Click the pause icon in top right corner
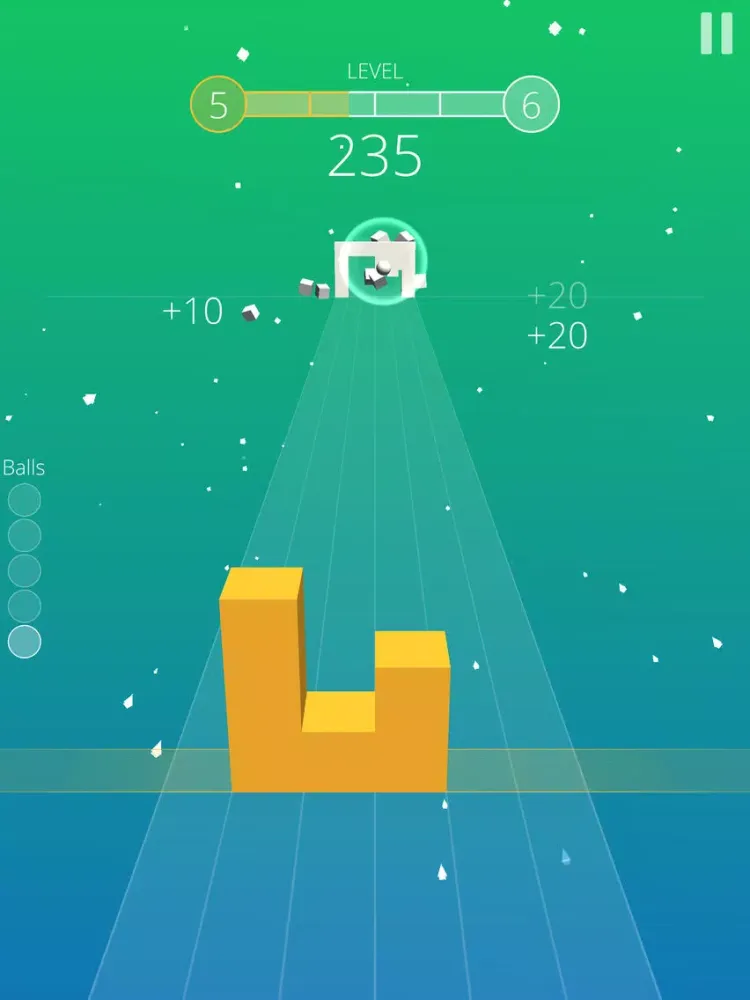750x1000 pixels. pos(715,34)
